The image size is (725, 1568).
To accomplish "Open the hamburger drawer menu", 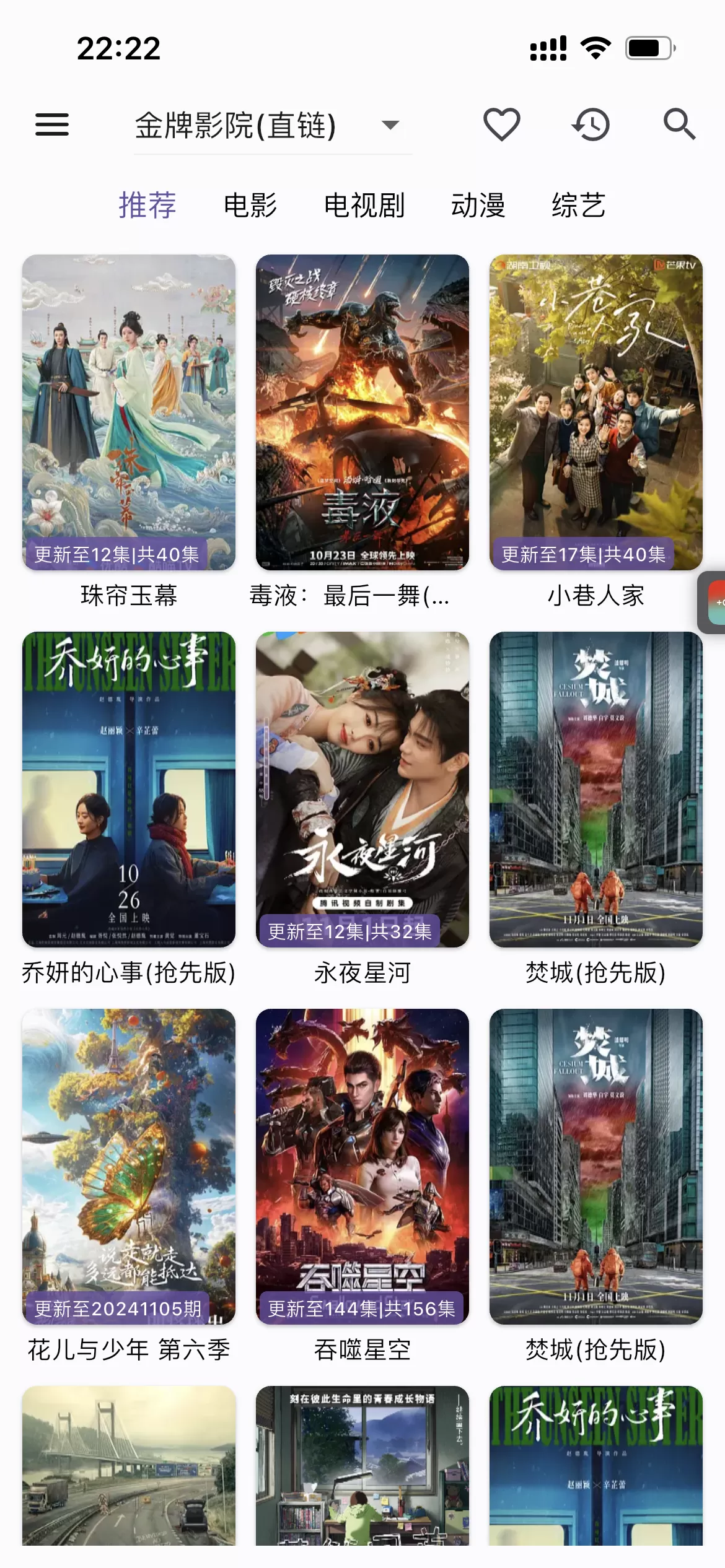I will click(x=52, y=124).
